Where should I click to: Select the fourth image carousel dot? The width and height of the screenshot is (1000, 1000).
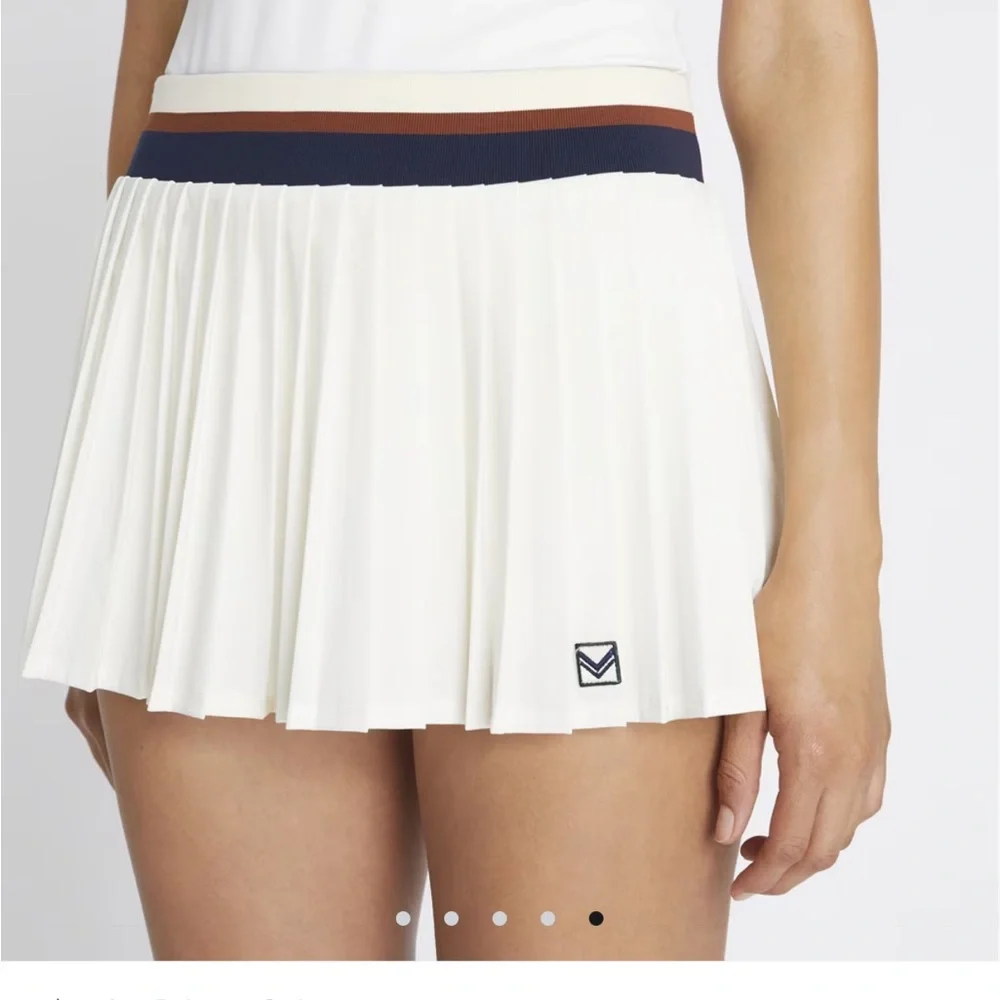click(x=548, y=918)
